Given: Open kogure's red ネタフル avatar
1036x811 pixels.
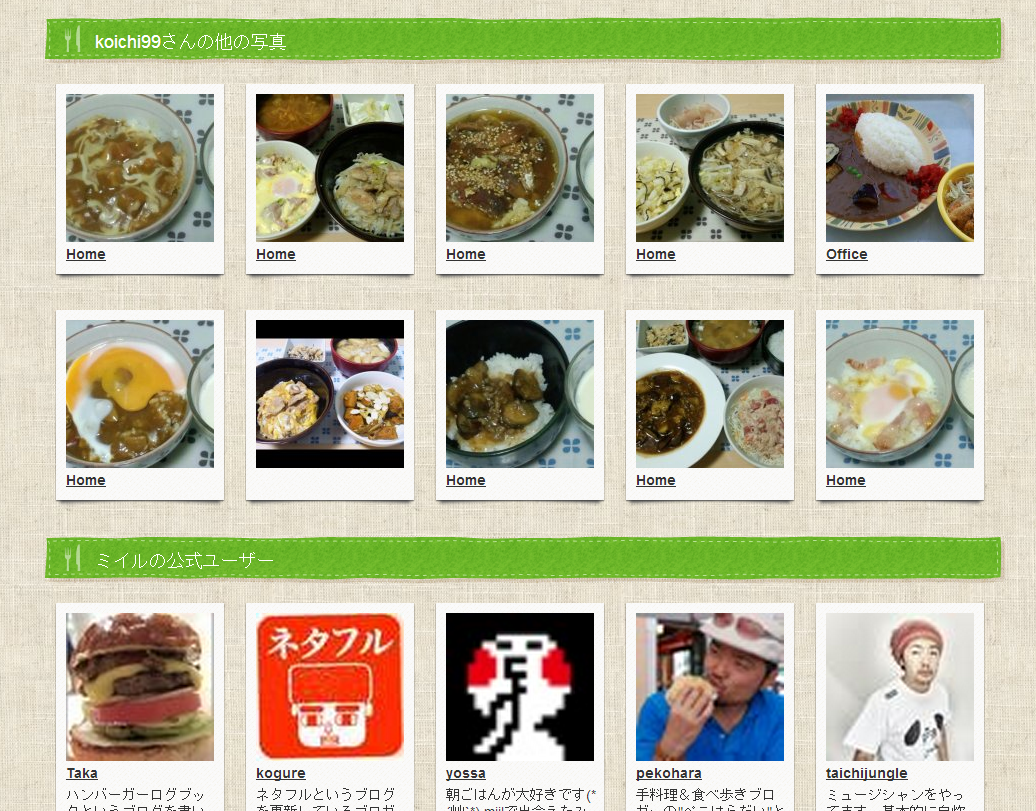Looking at the screenshot, I should (x=329, y=686).
